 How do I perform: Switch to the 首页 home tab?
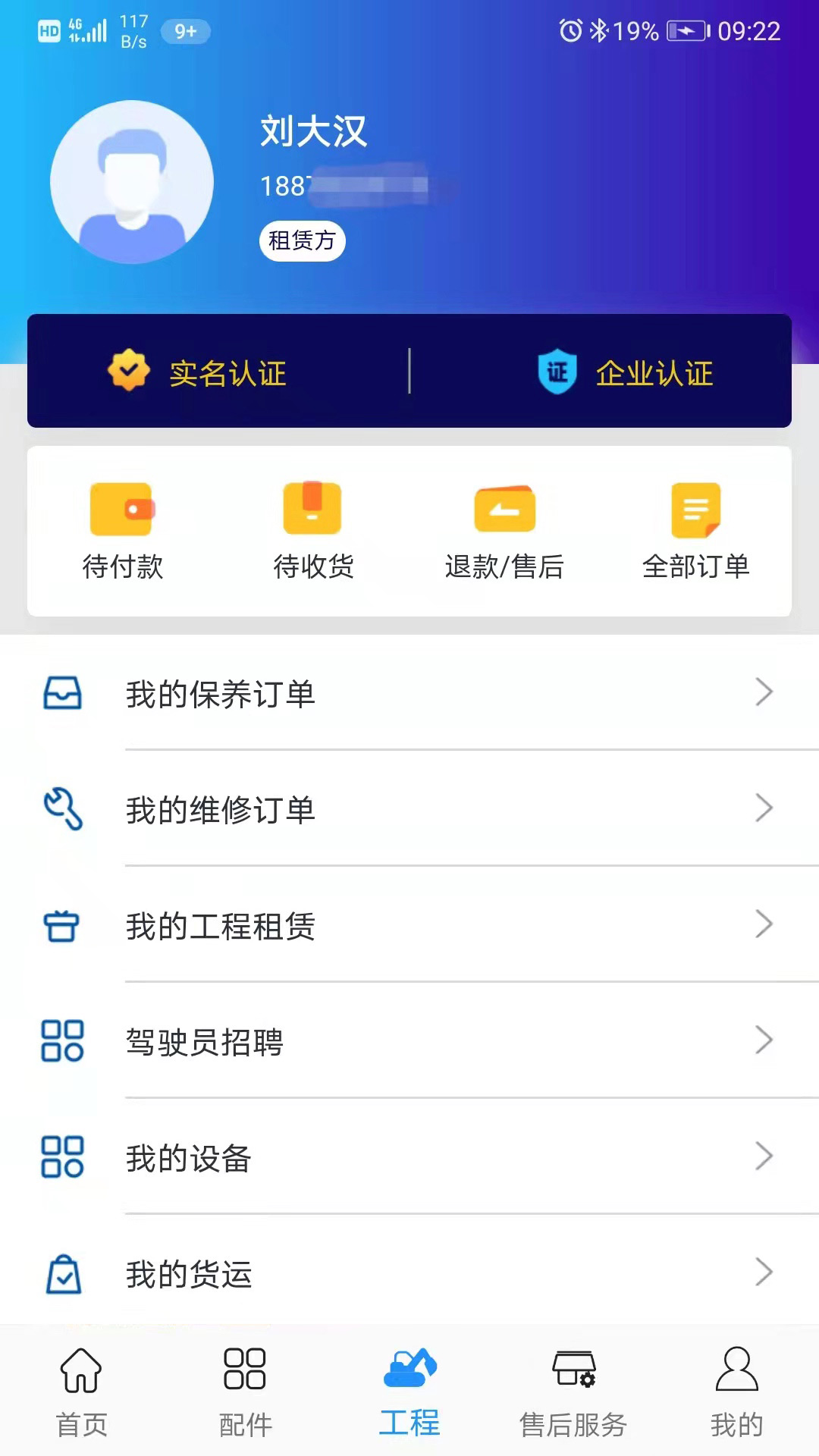point(81,1392)
